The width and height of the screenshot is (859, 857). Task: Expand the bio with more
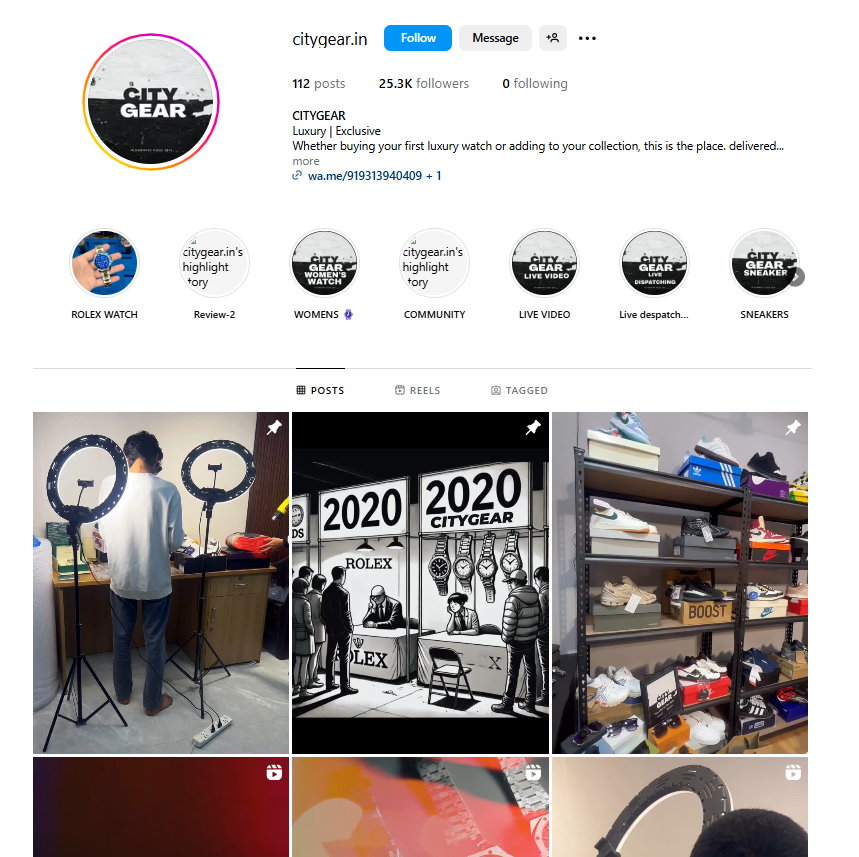306,161
